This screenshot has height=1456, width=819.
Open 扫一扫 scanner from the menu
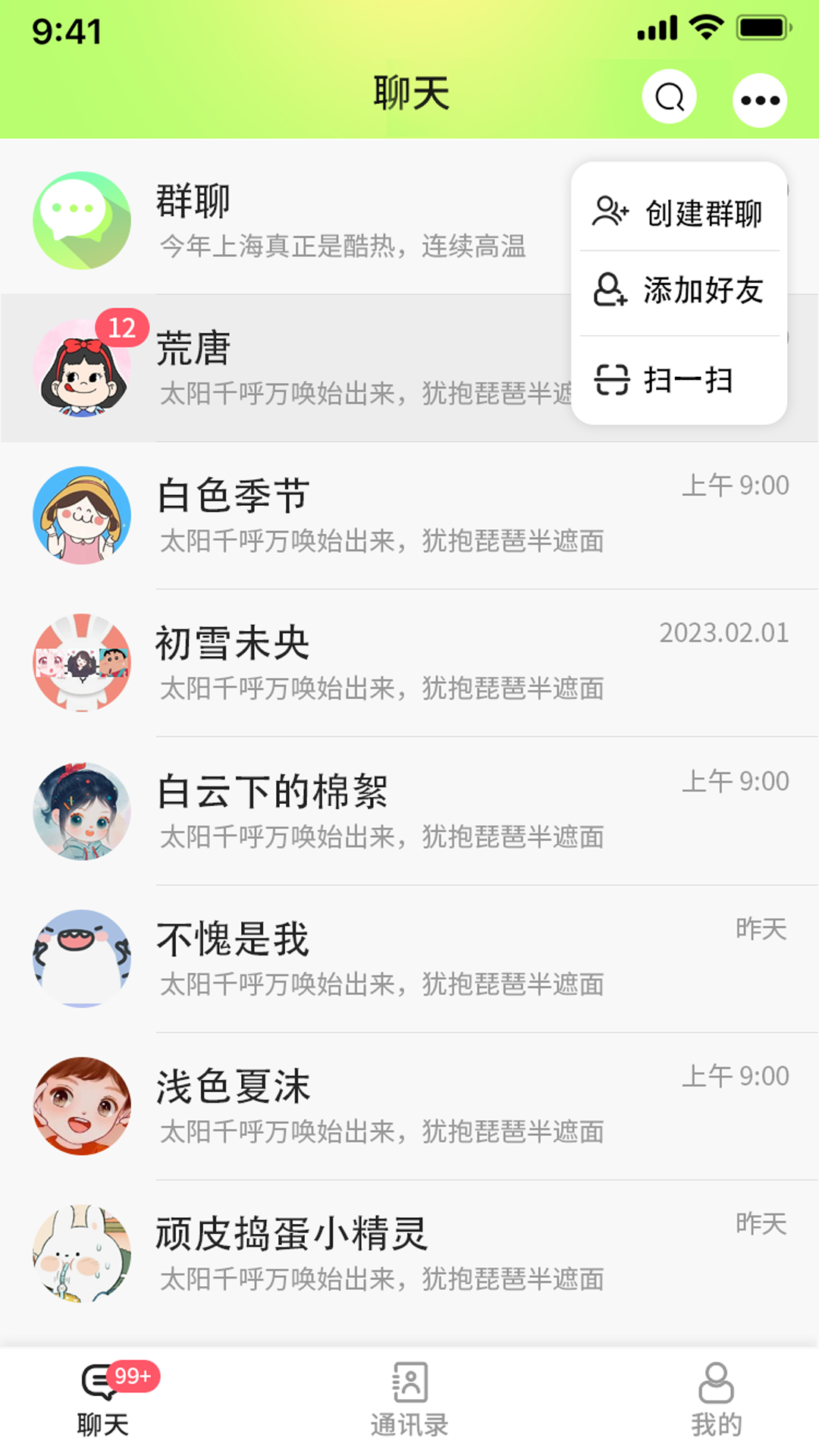(x=679, y=379)
